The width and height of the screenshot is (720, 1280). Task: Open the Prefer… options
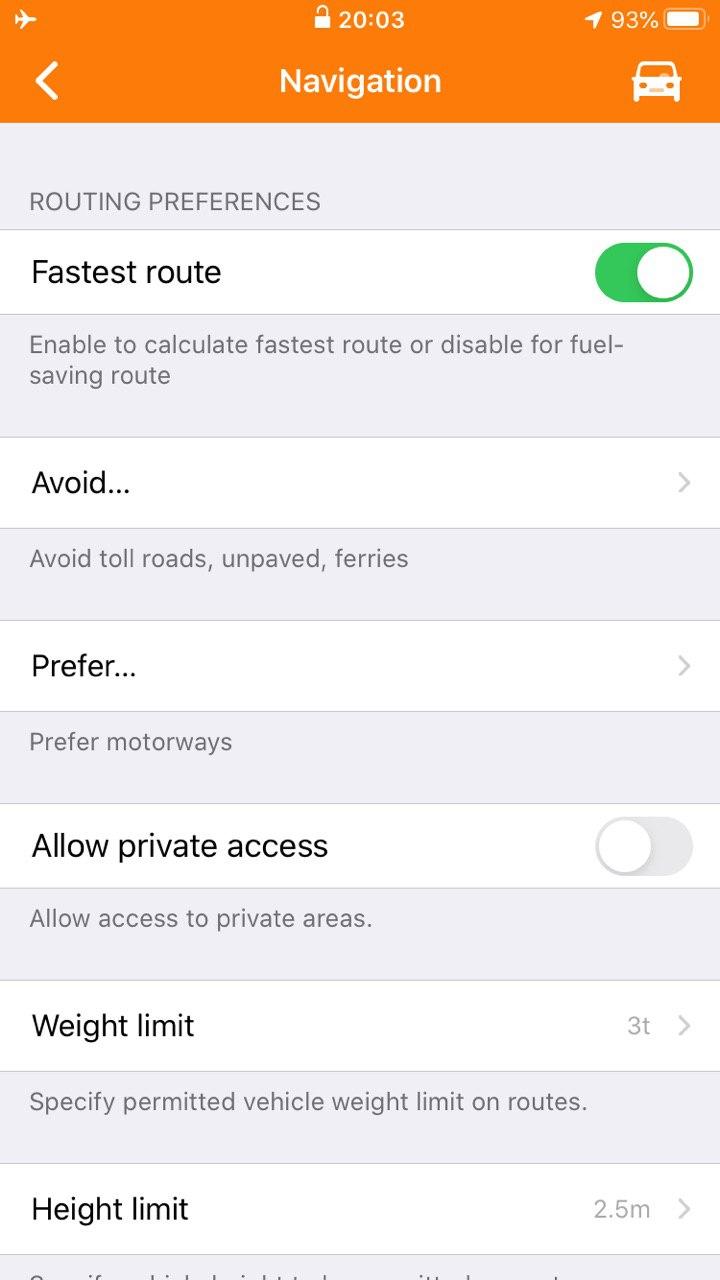pyautogui.click(x=360, y=666)
